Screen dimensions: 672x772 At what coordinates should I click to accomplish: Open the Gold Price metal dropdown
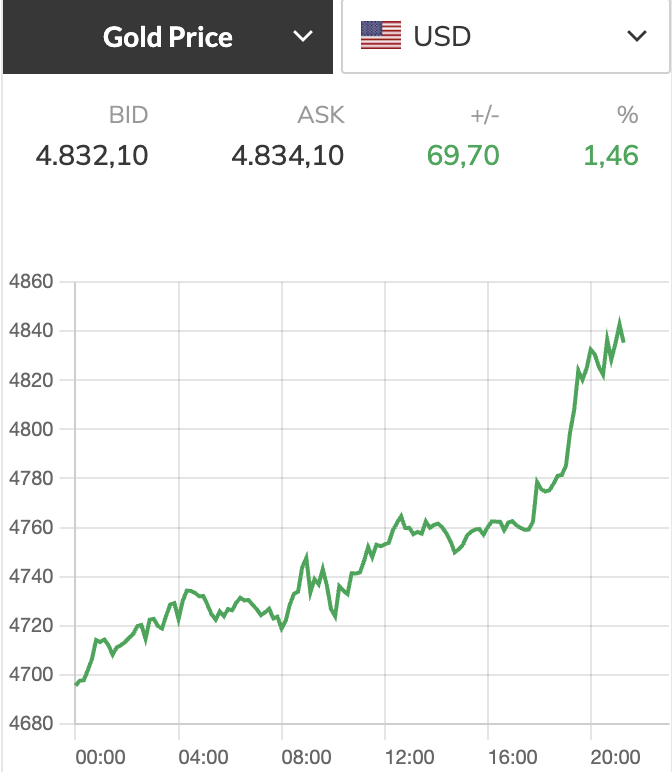[x=167, y=37]
